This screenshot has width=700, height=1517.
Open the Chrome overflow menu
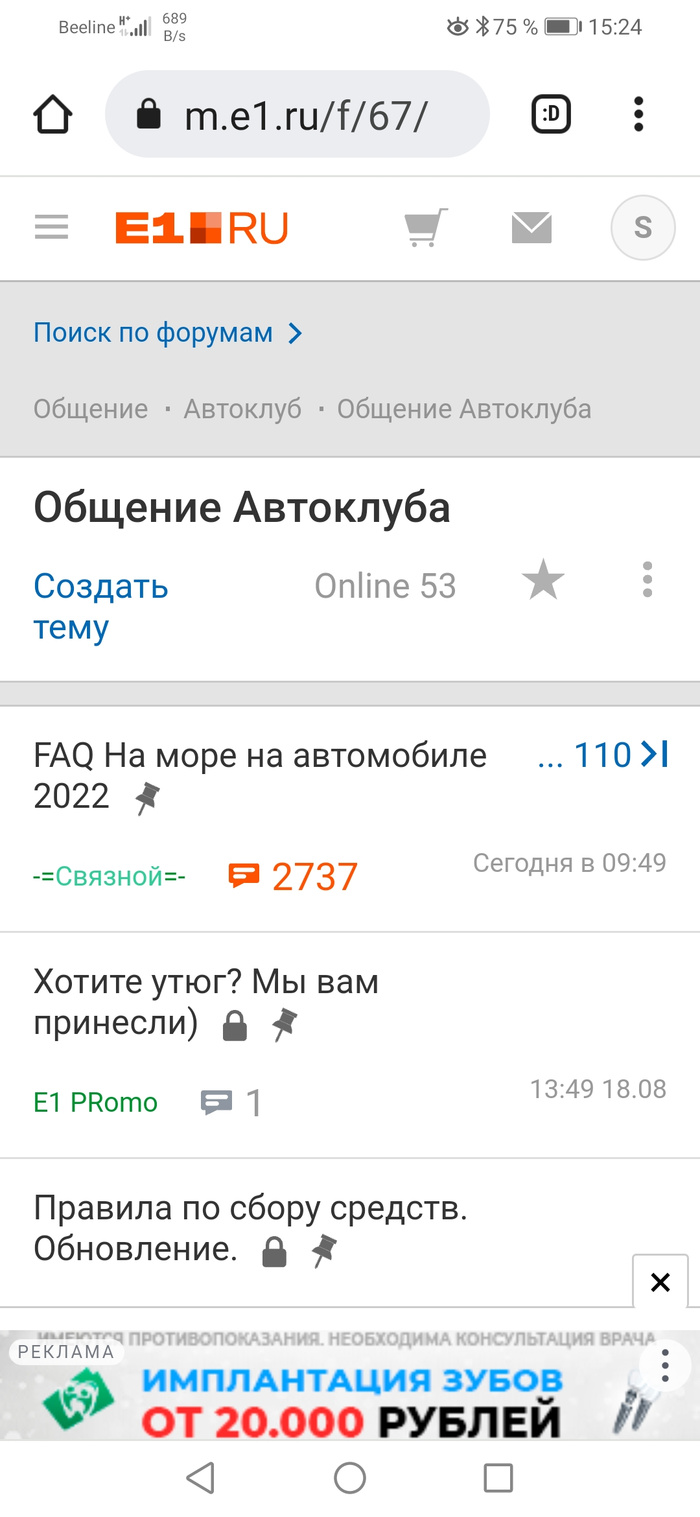(x=638, y=116)
